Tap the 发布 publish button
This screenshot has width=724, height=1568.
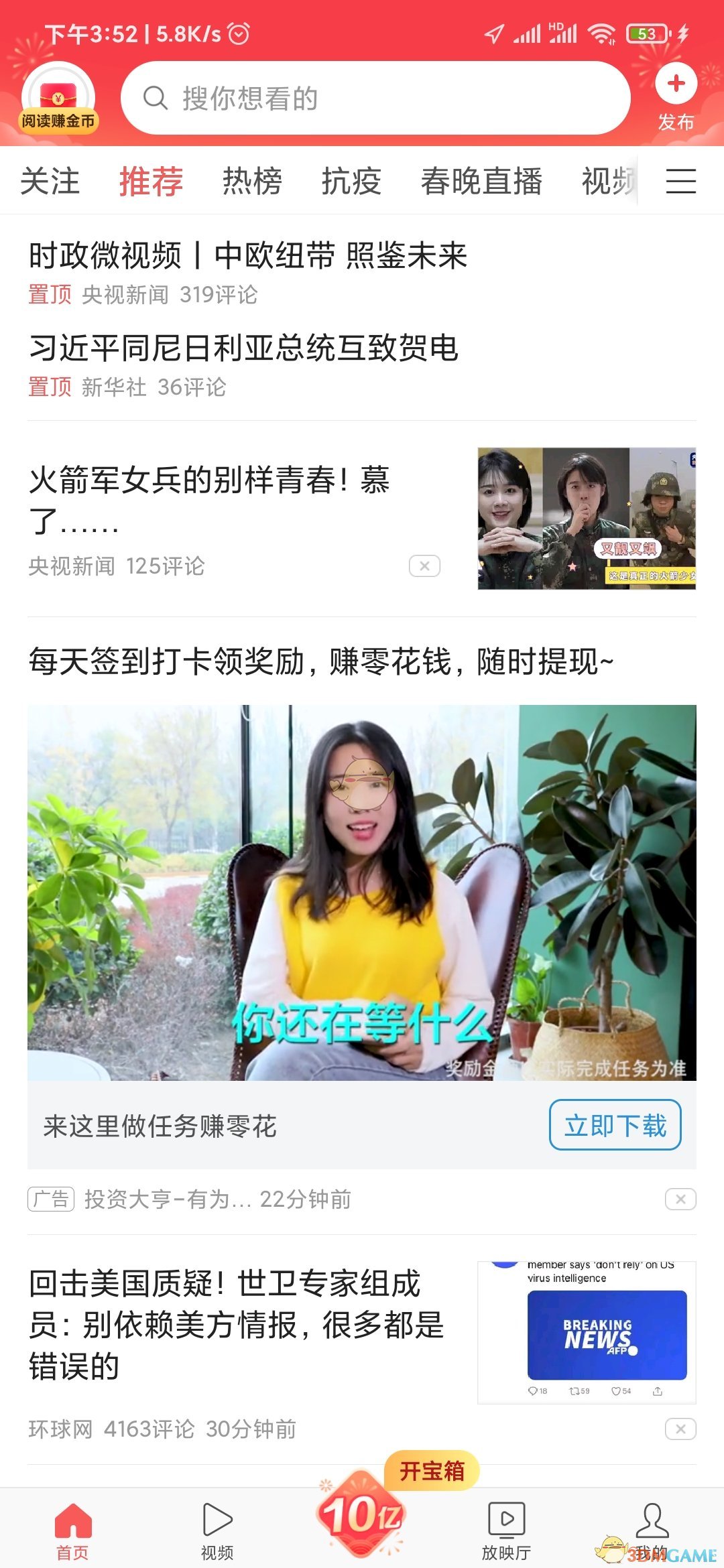pos(676,98)
